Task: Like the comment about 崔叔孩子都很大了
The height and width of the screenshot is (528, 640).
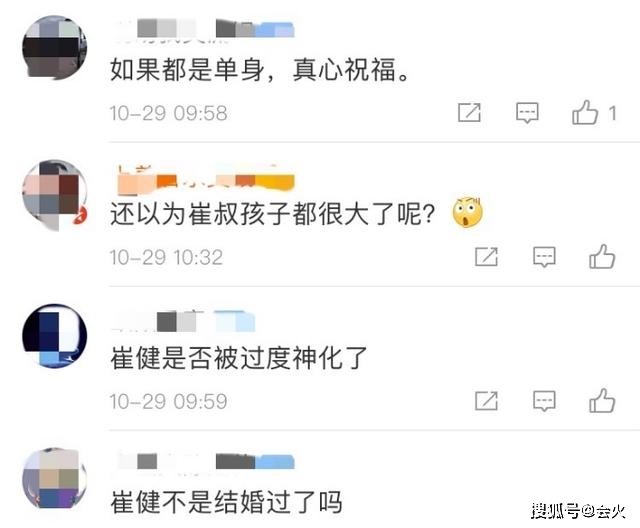Action: 602,257
